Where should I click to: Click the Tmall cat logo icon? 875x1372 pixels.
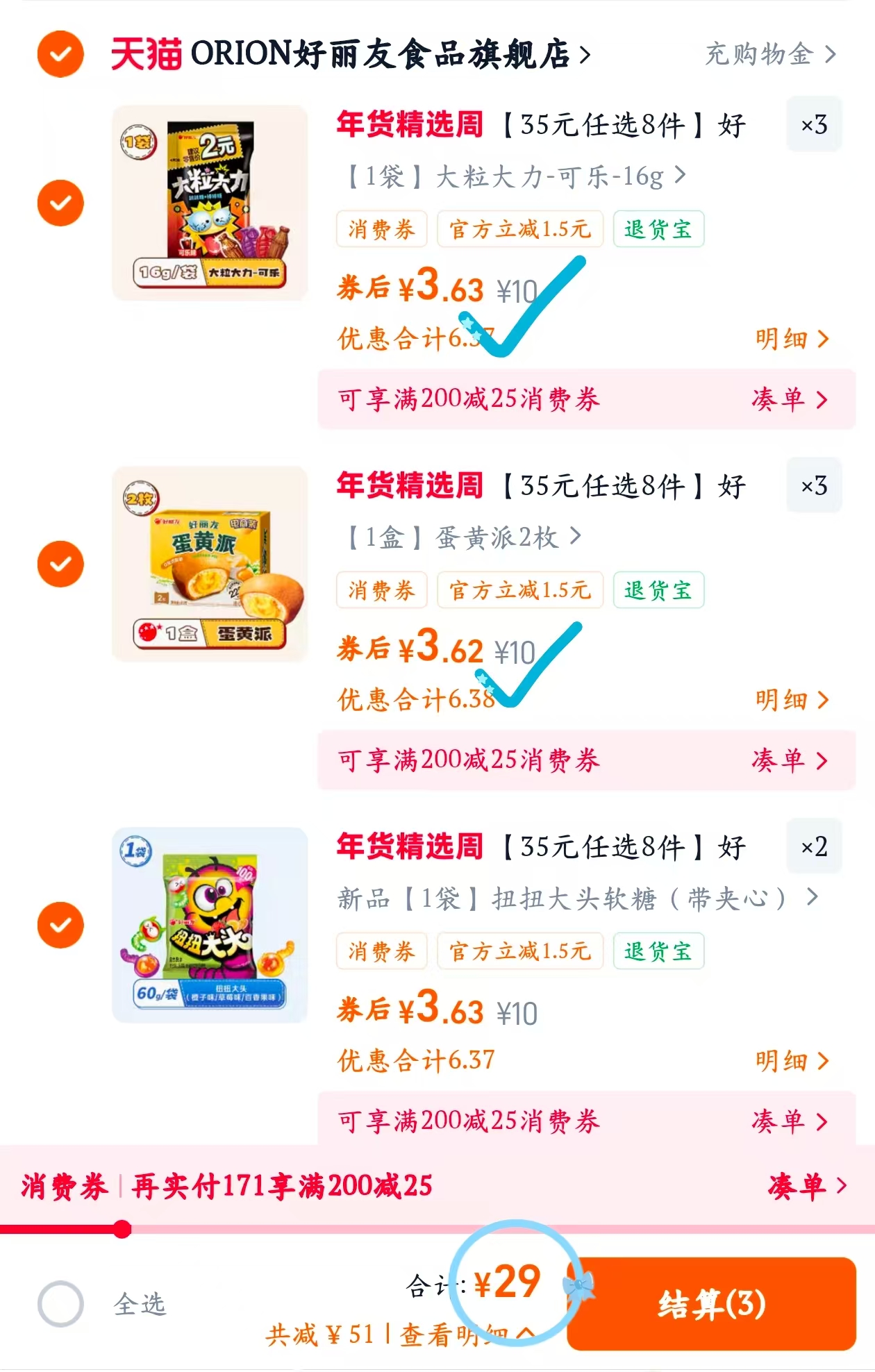pos(142,56)
